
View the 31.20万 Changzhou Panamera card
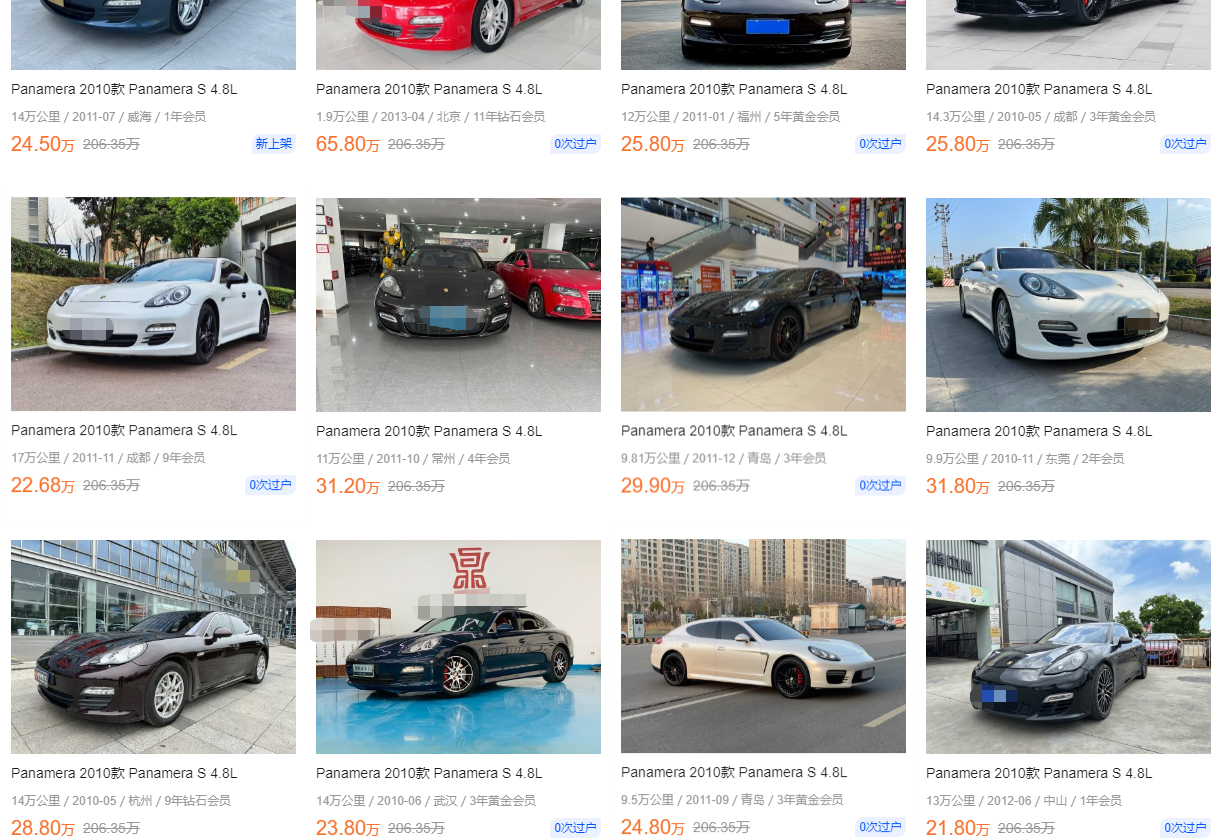coord(458,304)
